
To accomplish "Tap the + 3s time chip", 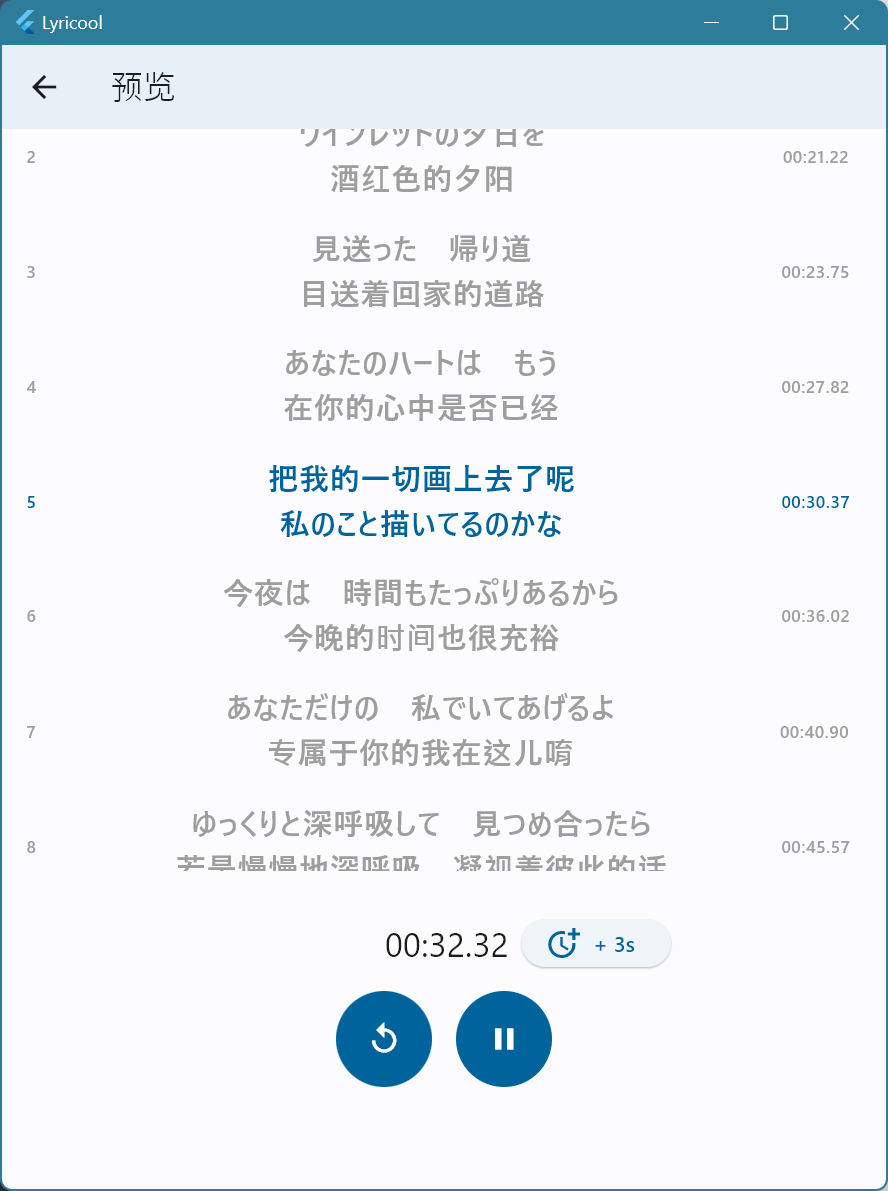I will click(x=596, y=944).
